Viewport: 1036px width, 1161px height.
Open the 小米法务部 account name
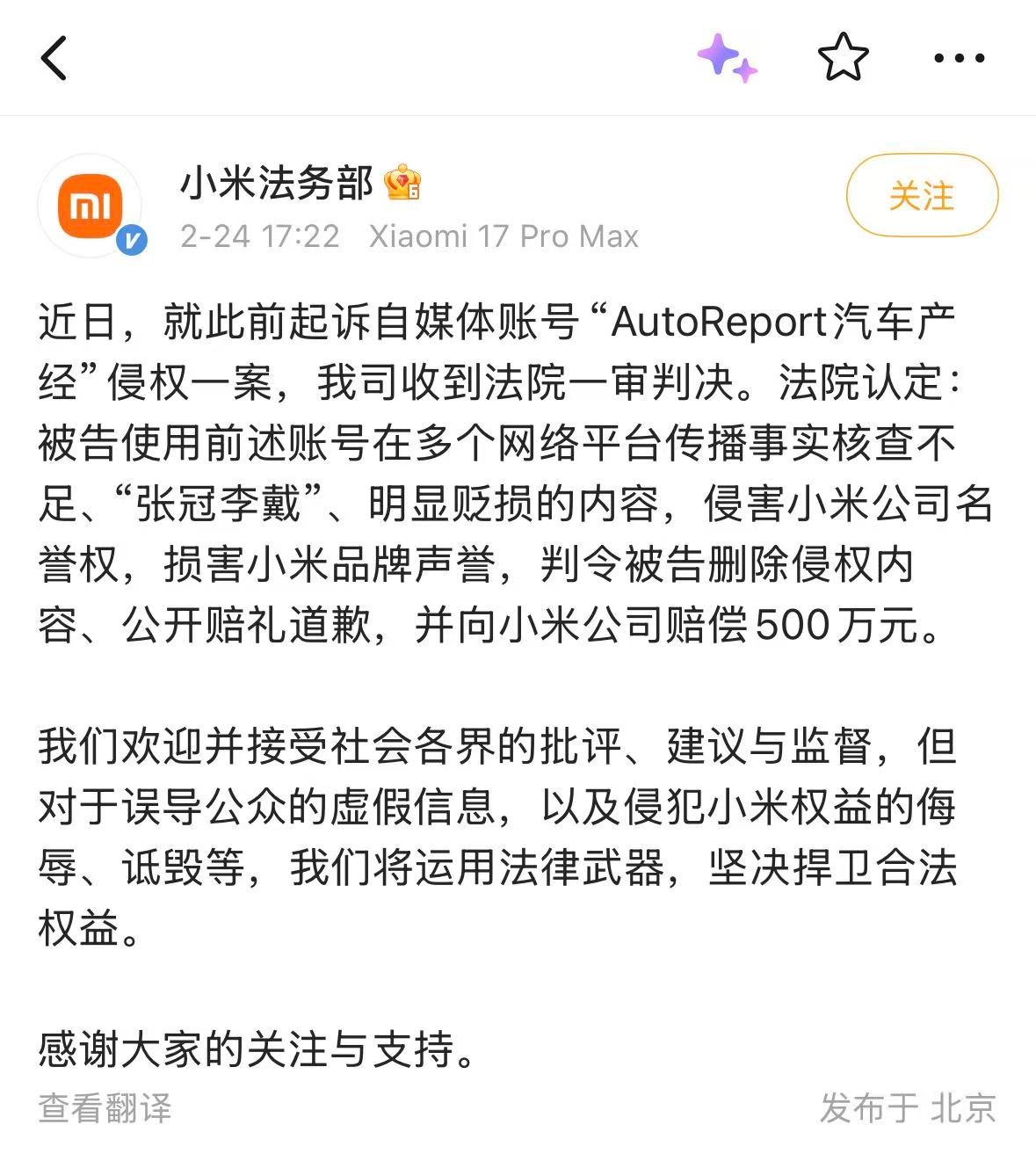(x=277, y=184)
